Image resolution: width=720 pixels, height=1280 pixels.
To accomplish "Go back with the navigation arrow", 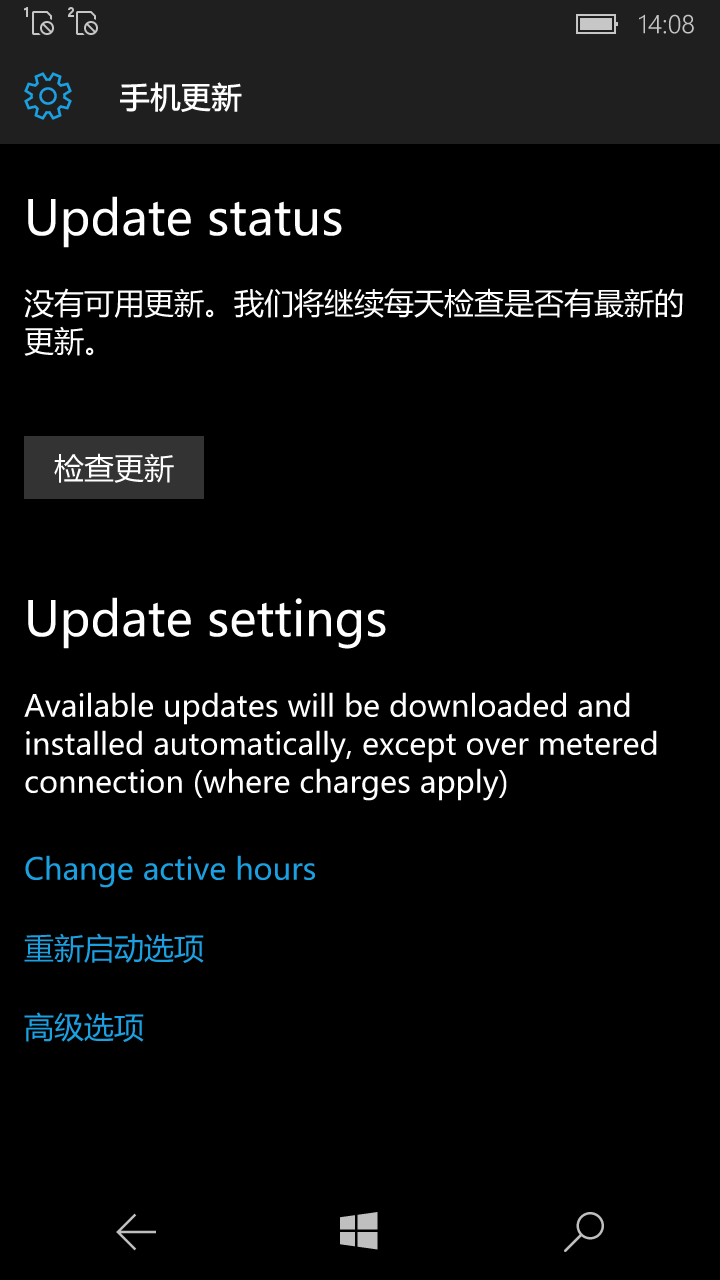I will tap(136, 1232).
